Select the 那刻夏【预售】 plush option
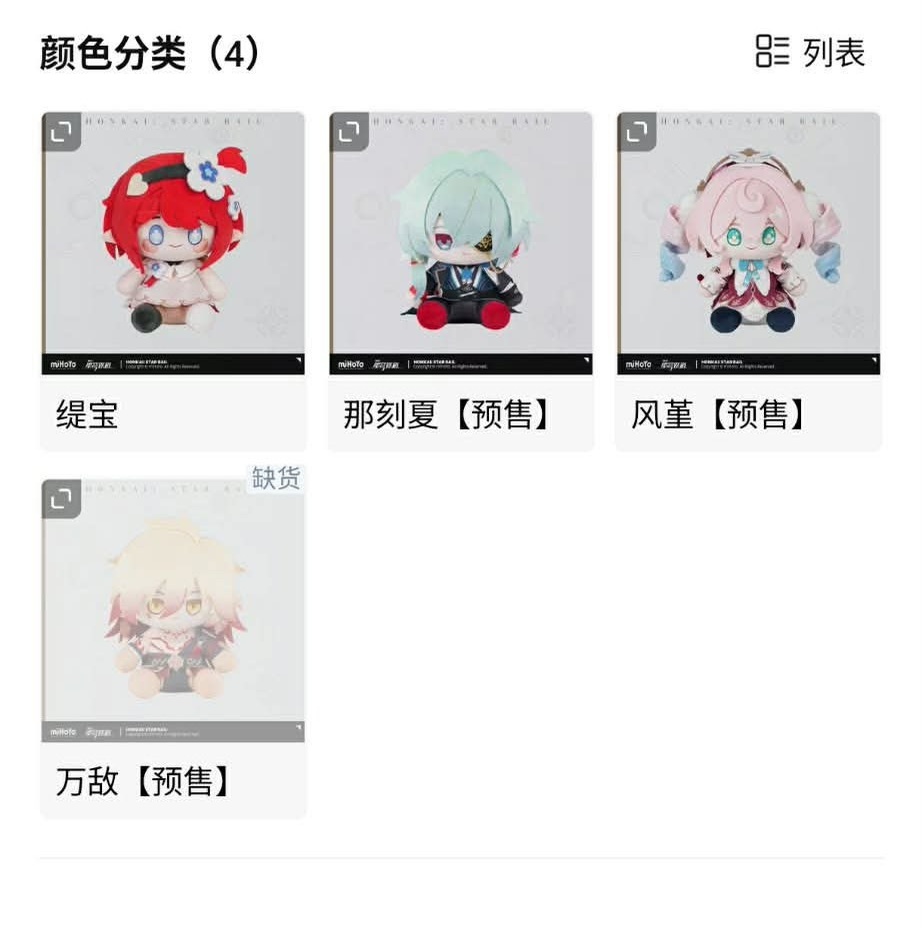 tap(461, 281)
